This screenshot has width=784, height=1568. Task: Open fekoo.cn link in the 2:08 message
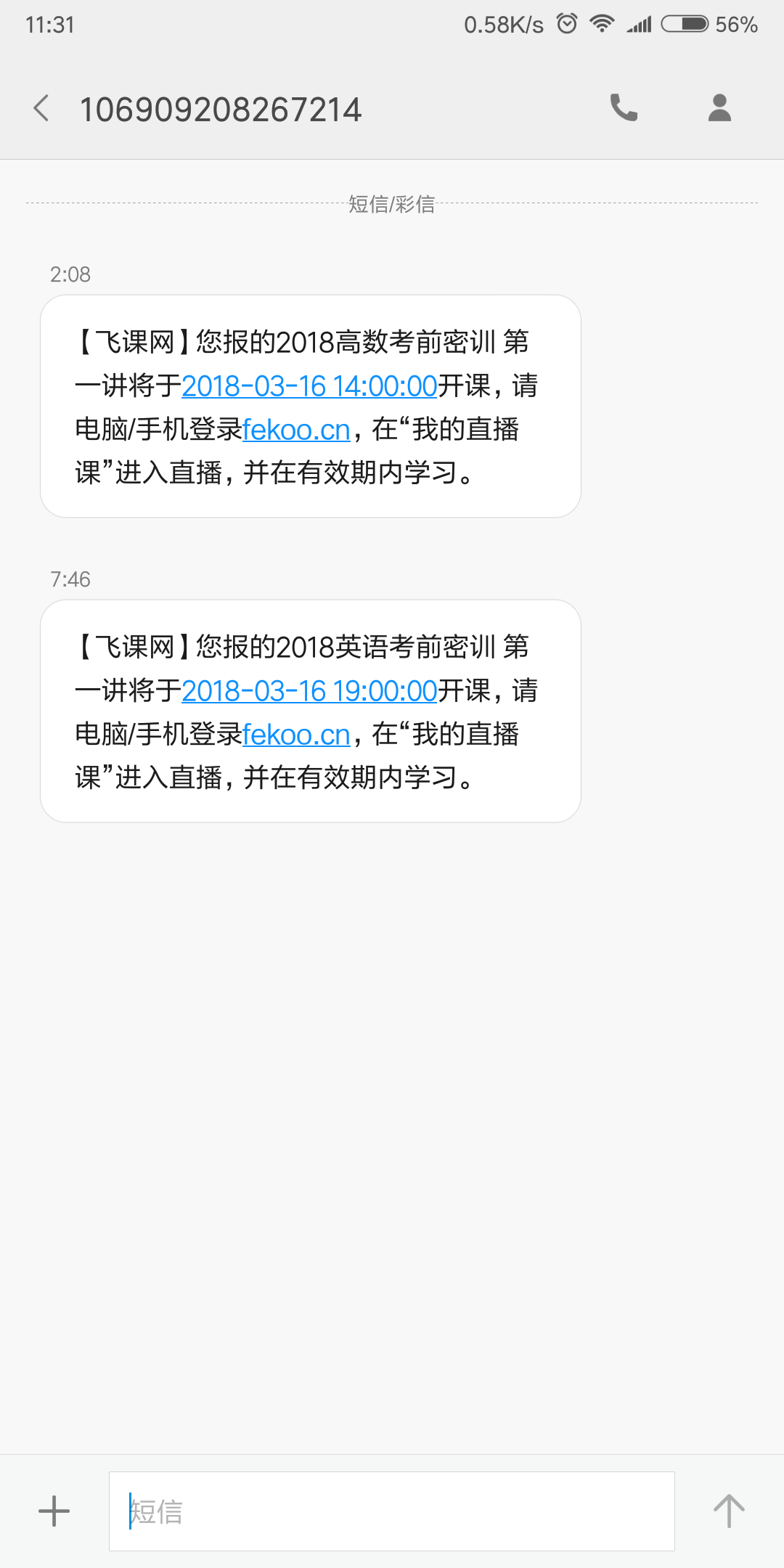click(296, 430)
